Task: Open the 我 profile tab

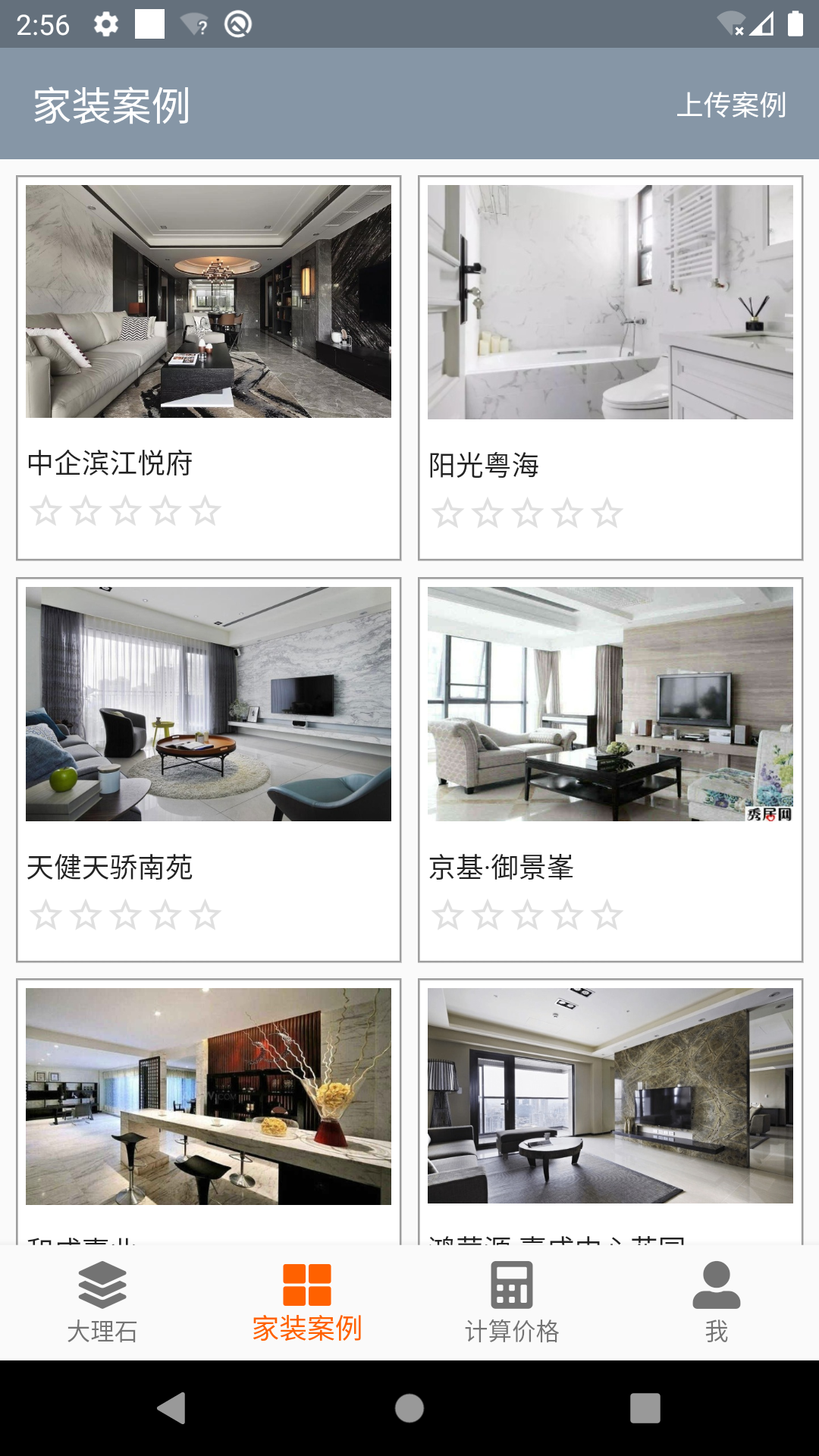Action: [716, 1302]
